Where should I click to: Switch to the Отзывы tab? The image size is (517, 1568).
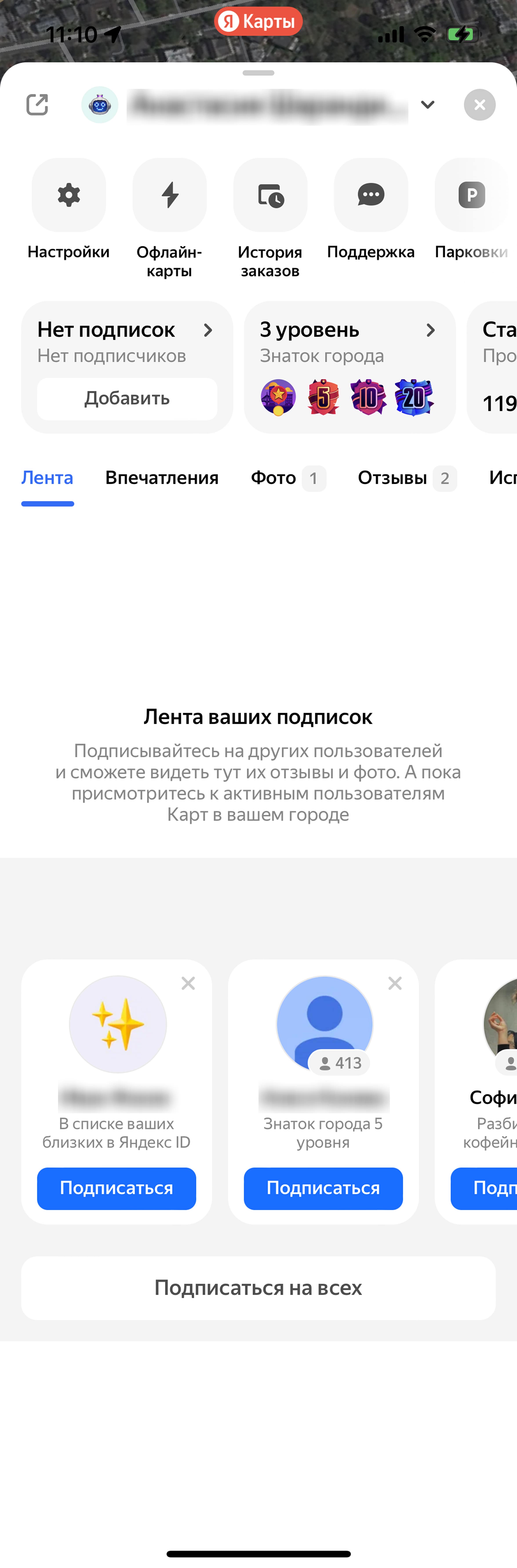pyautogui.click(x=406, y=478)
